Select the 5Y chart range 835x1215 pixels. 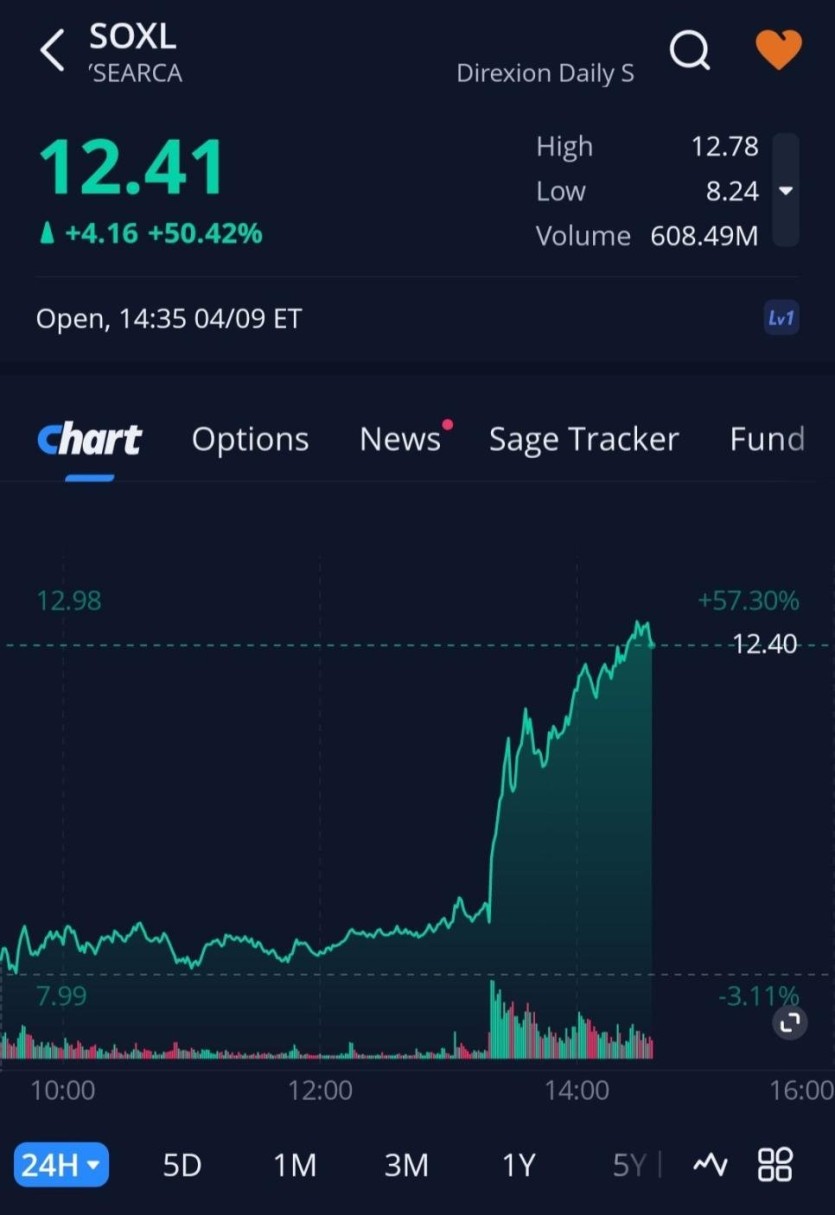point(629,1165)
